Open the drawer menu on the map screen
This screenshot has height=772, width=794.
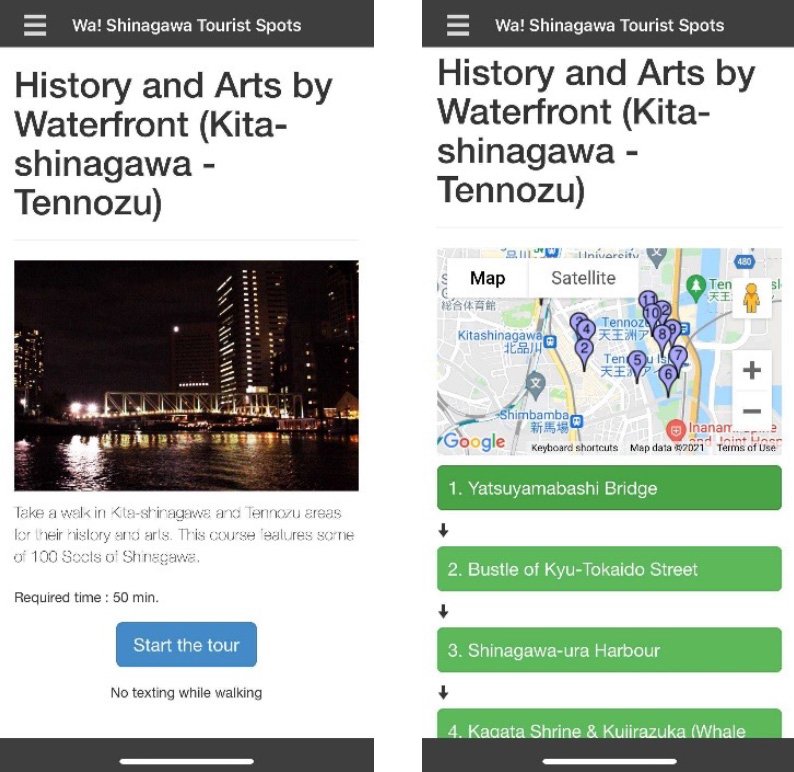[458, 25]
